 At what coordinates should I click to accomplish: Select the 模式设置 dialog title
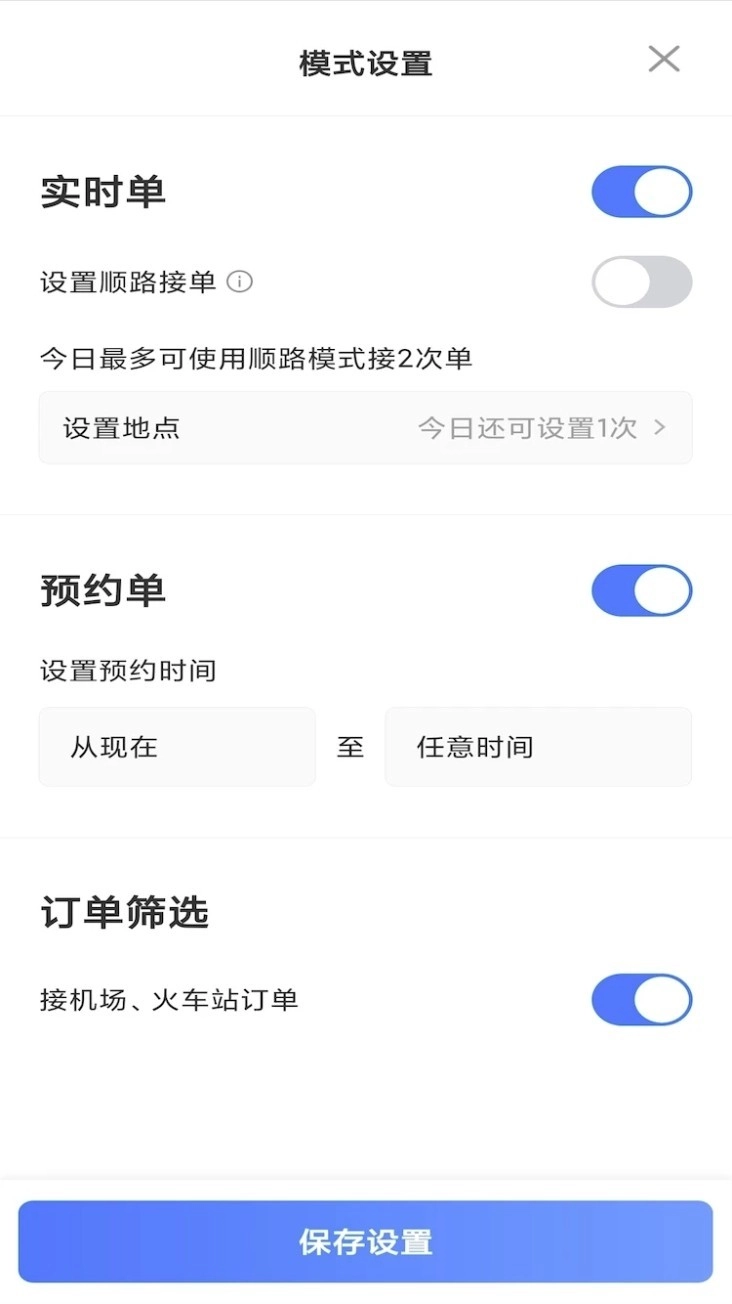coord(365,62)
